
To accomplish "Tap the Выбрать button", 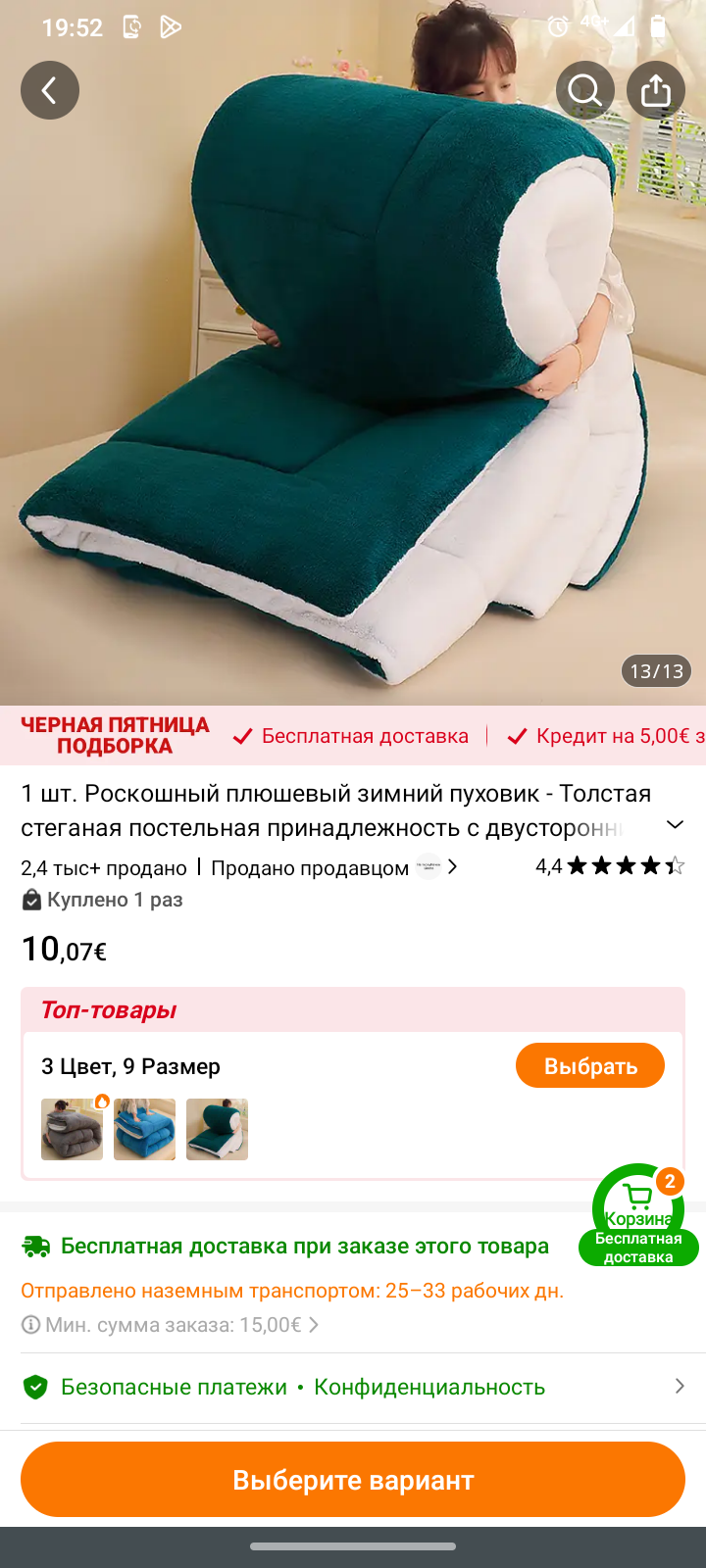I will [x=589, y=1066].
